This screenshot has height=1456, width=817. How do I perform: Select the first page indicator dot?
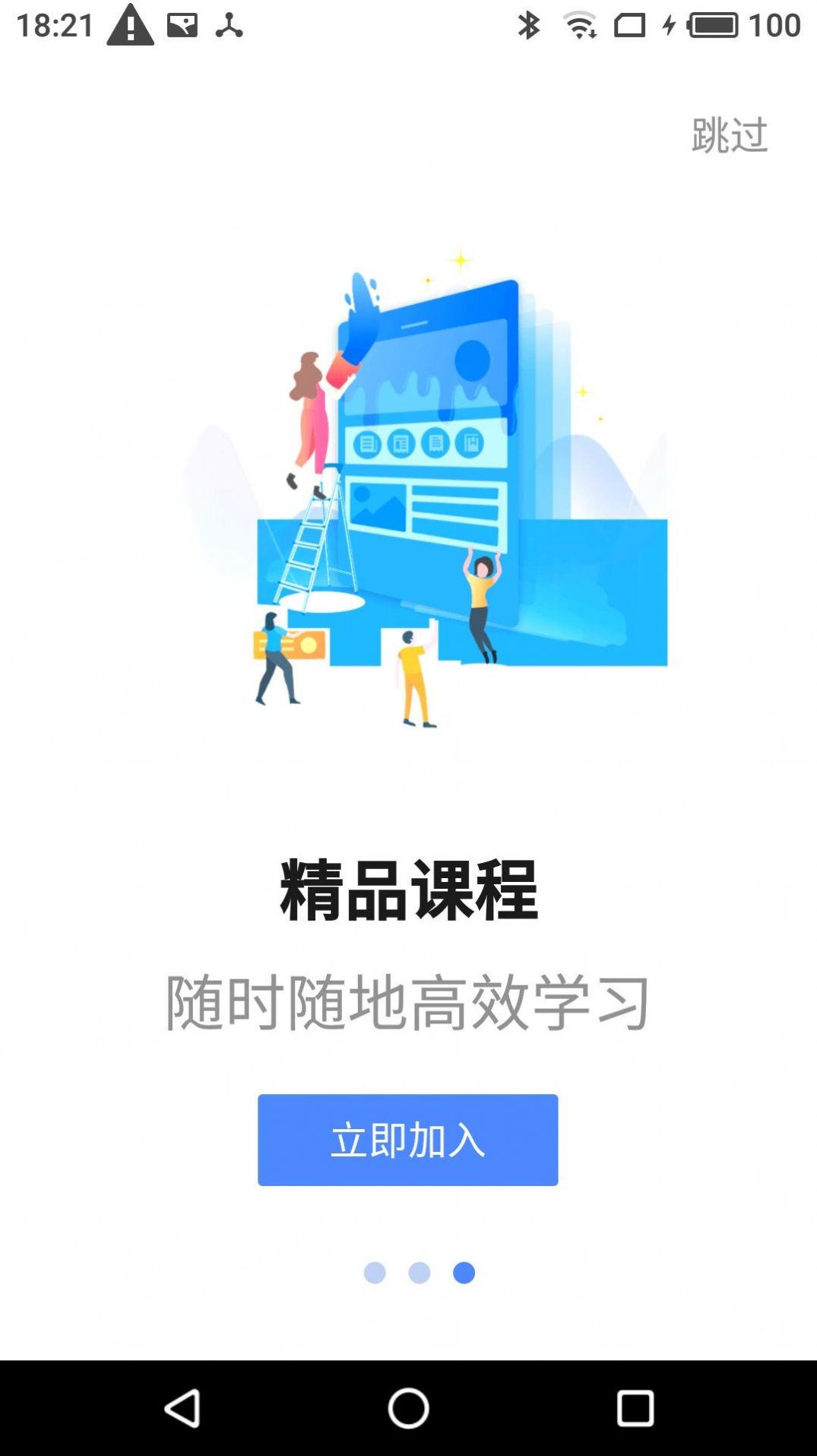375,1273
